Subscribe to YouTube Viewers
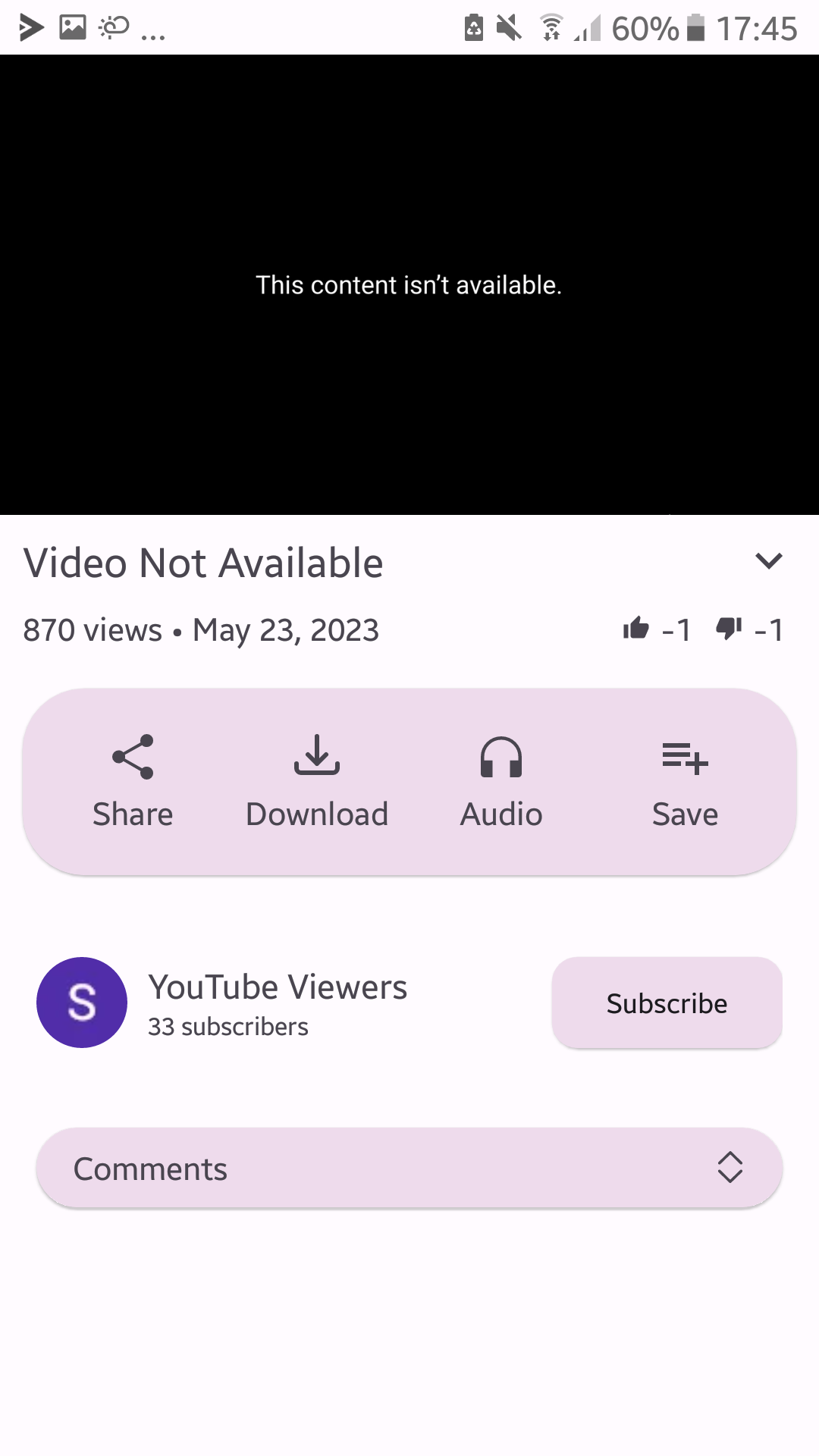The width and height of the screenshot is (819, 1456). (x=667, y=1003)
